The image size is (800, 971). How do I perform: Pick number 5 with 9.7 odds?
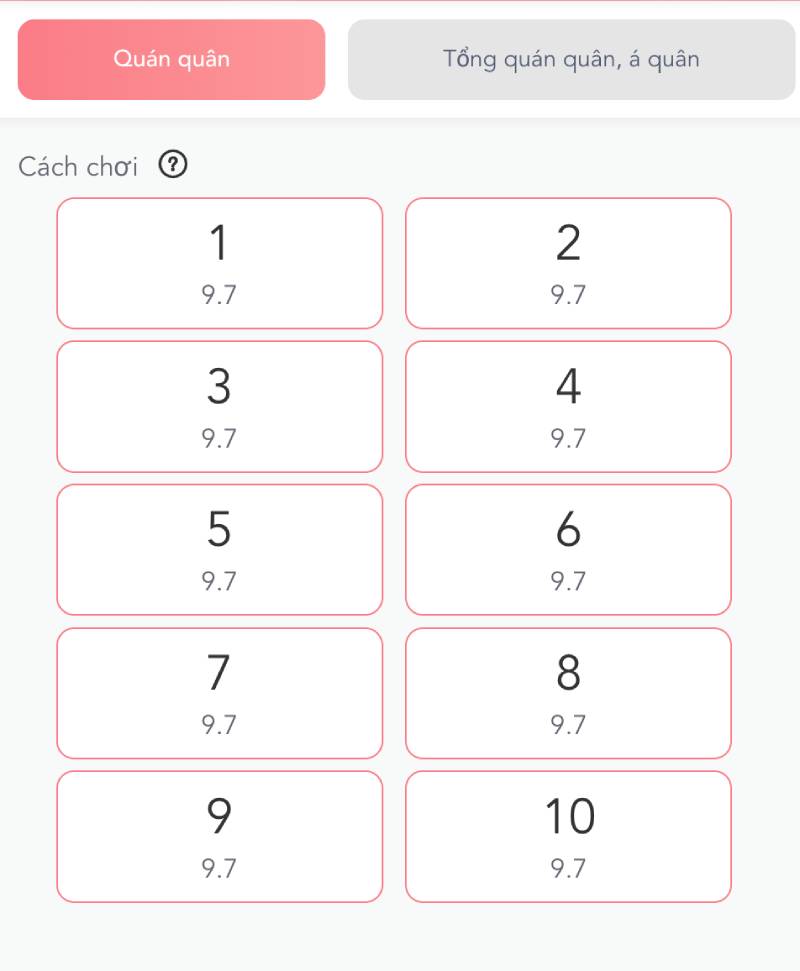coord(219,549)
